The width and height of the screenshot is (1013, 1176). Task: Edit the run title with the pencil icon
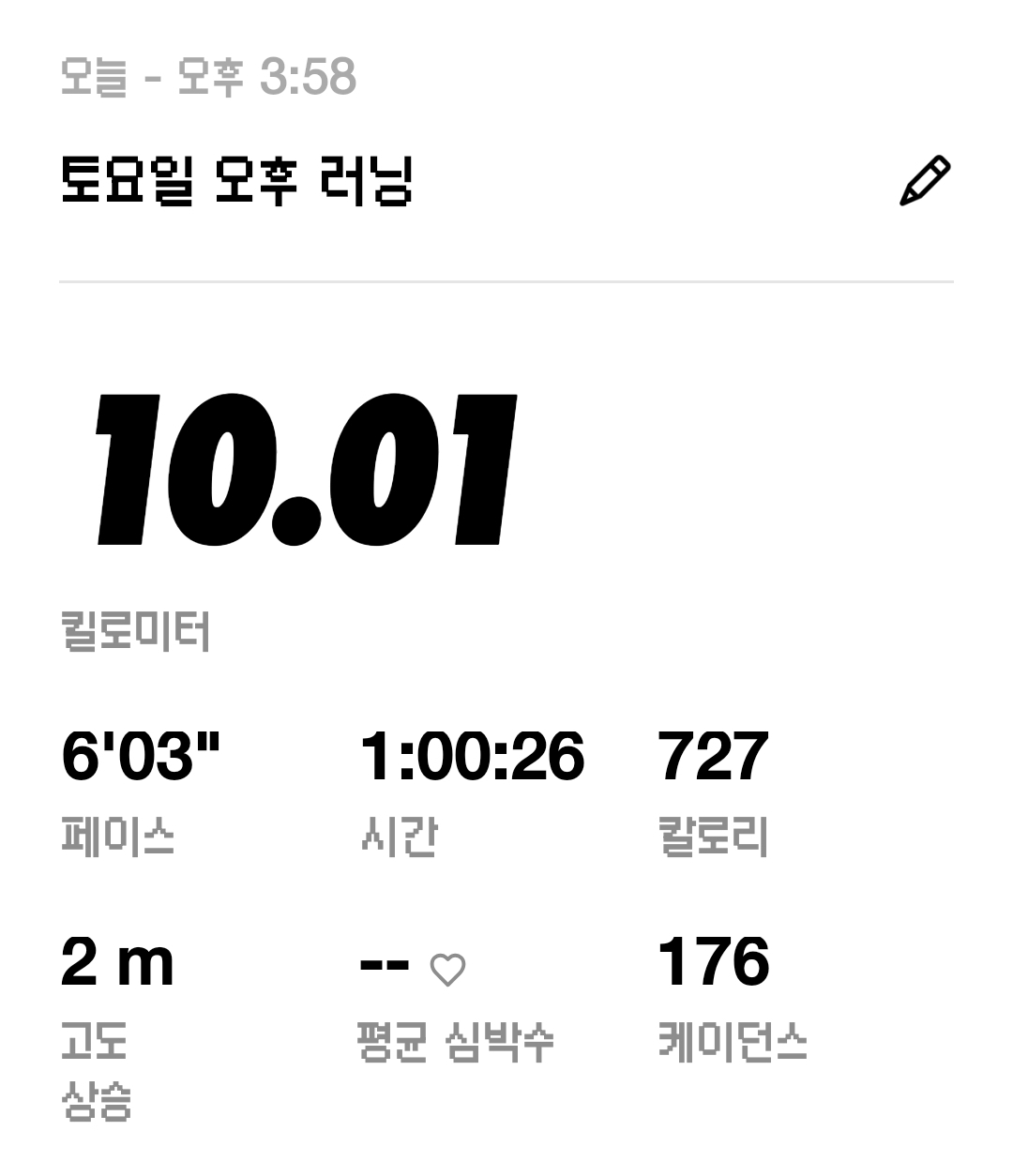pyautogui.click(x=925, y=180)
